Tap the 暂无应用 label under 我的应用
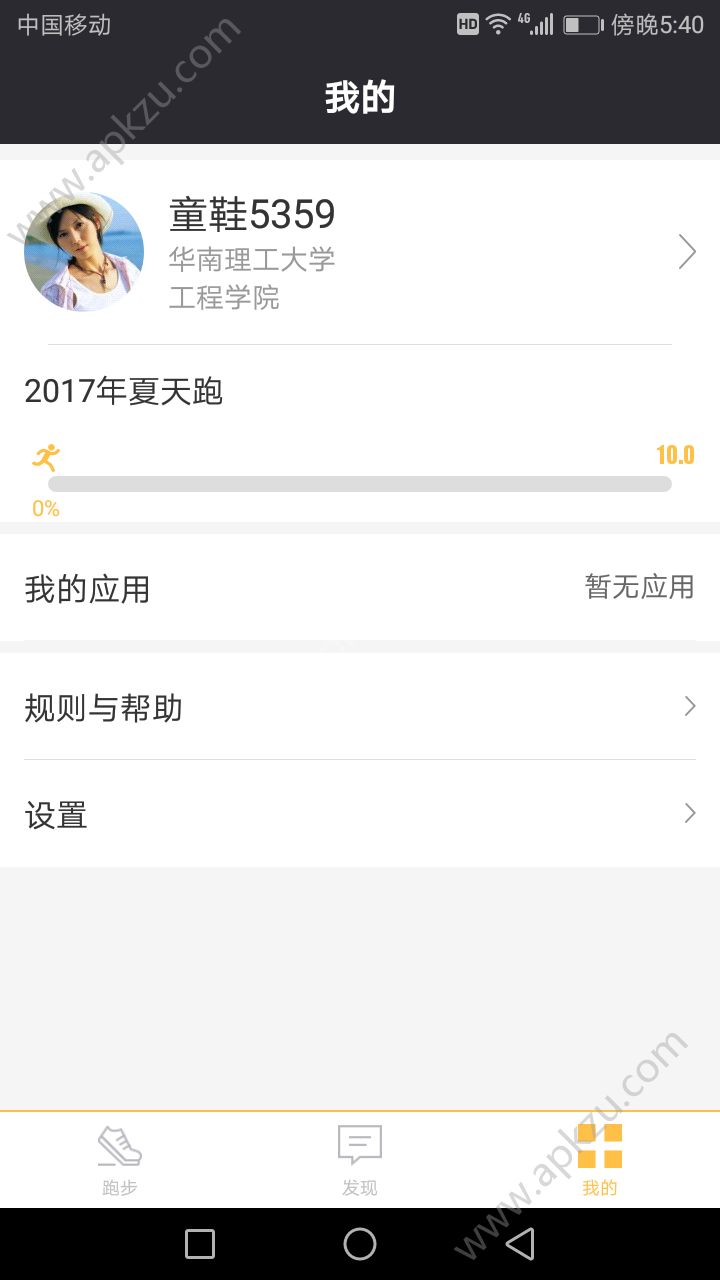Screen dimensions: 720x1280 pyautogui.click(x=639, y=588)
